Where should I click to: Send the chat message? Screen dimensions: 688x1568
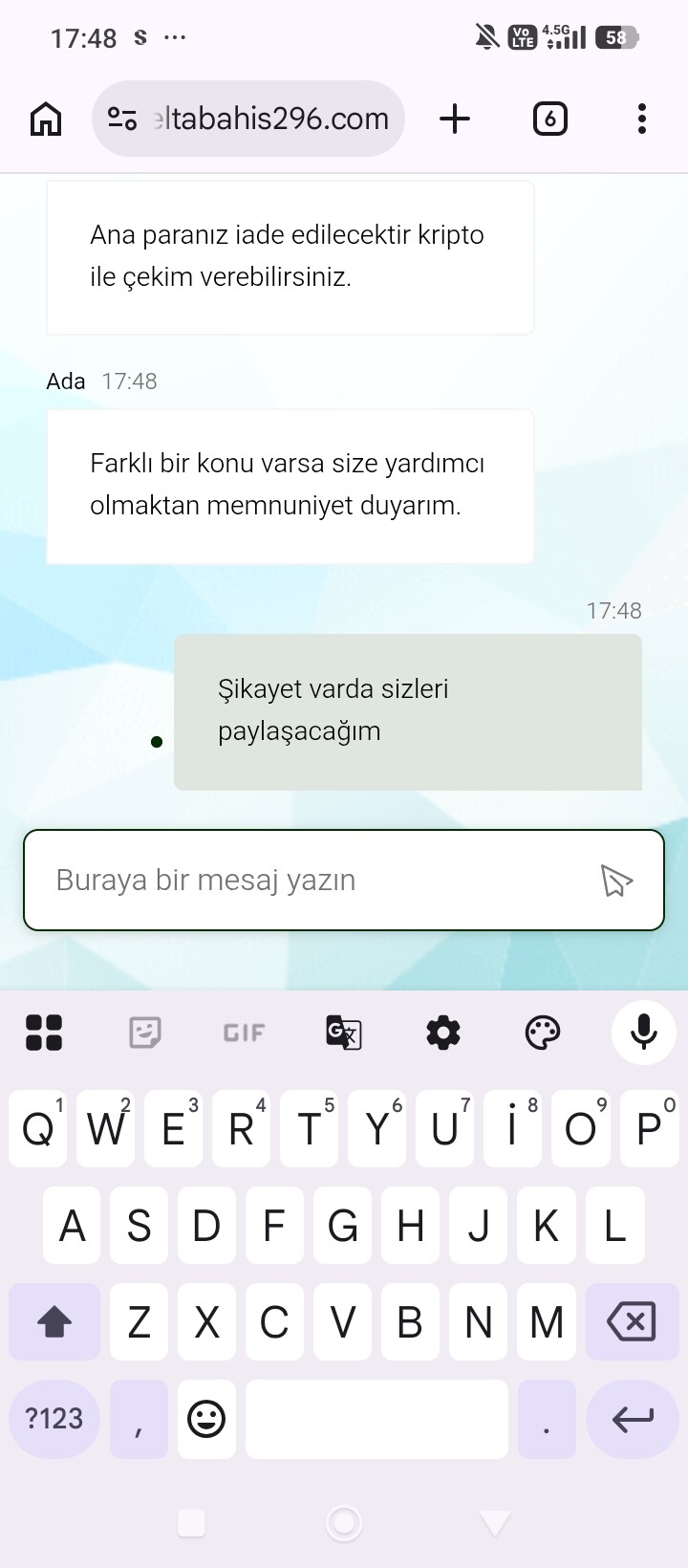pos(616,881)
